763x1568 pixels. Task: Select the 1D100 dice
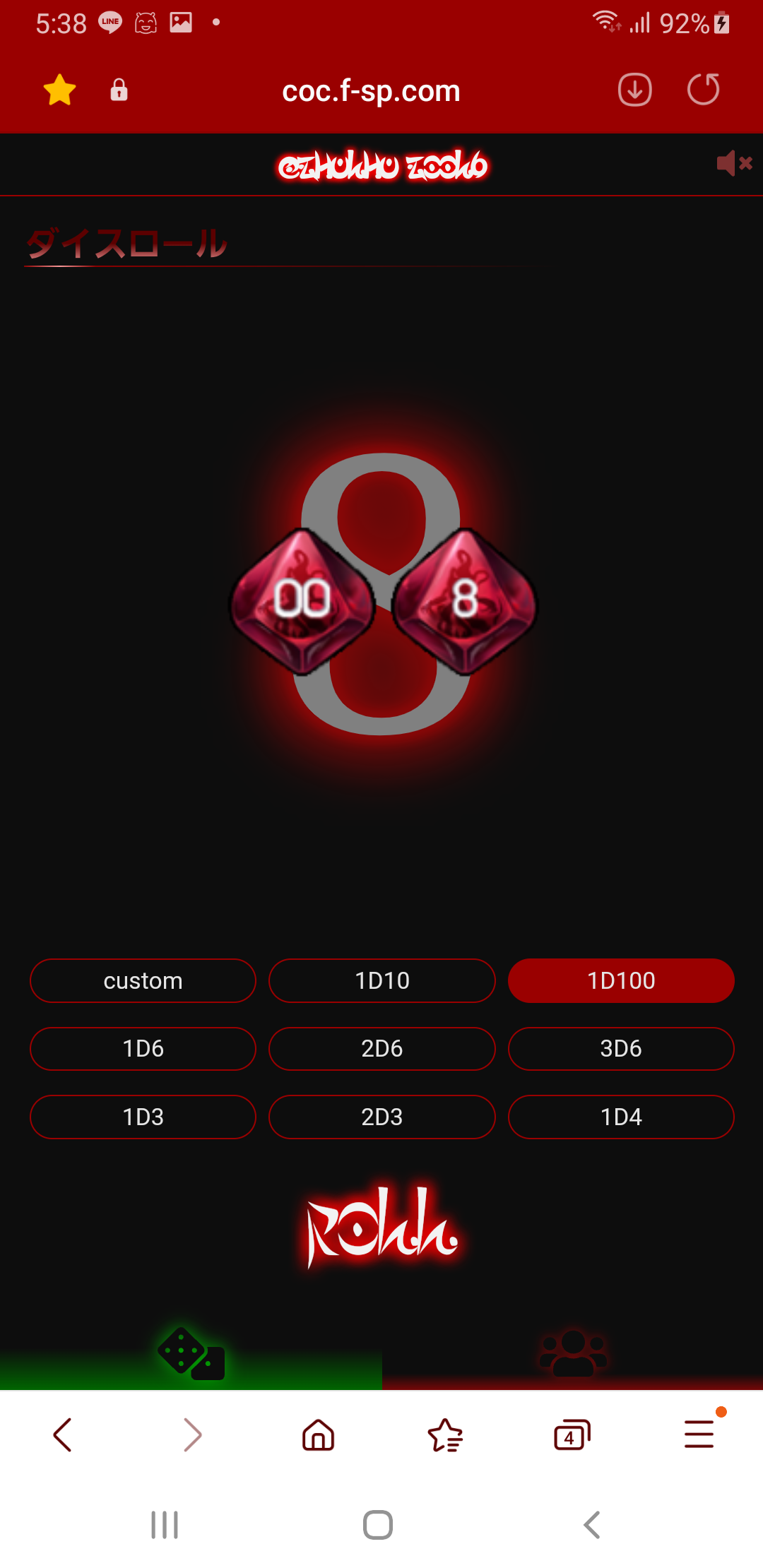(621, 980)
